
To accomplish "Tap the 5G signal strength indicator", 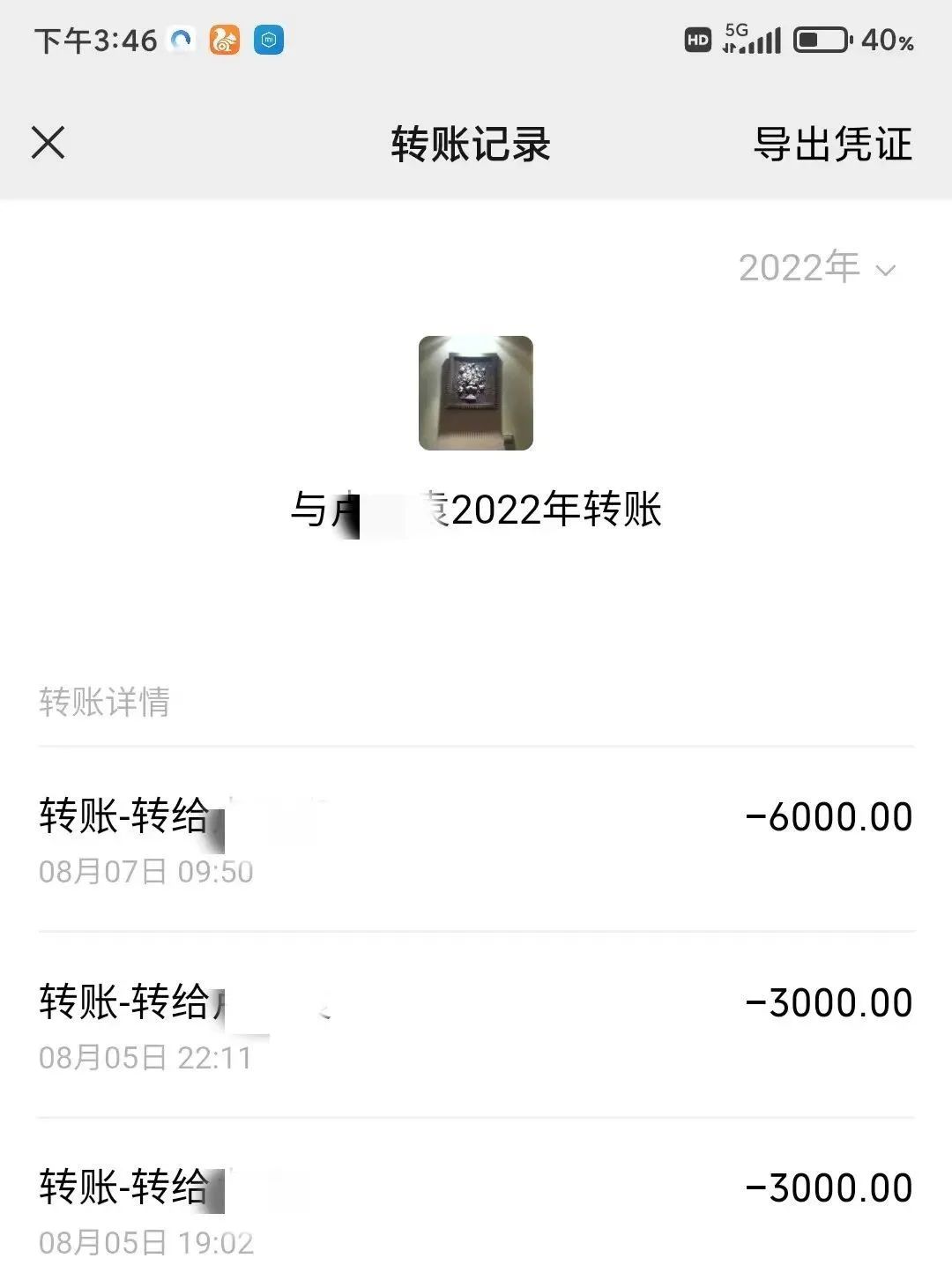I will 755,38.
